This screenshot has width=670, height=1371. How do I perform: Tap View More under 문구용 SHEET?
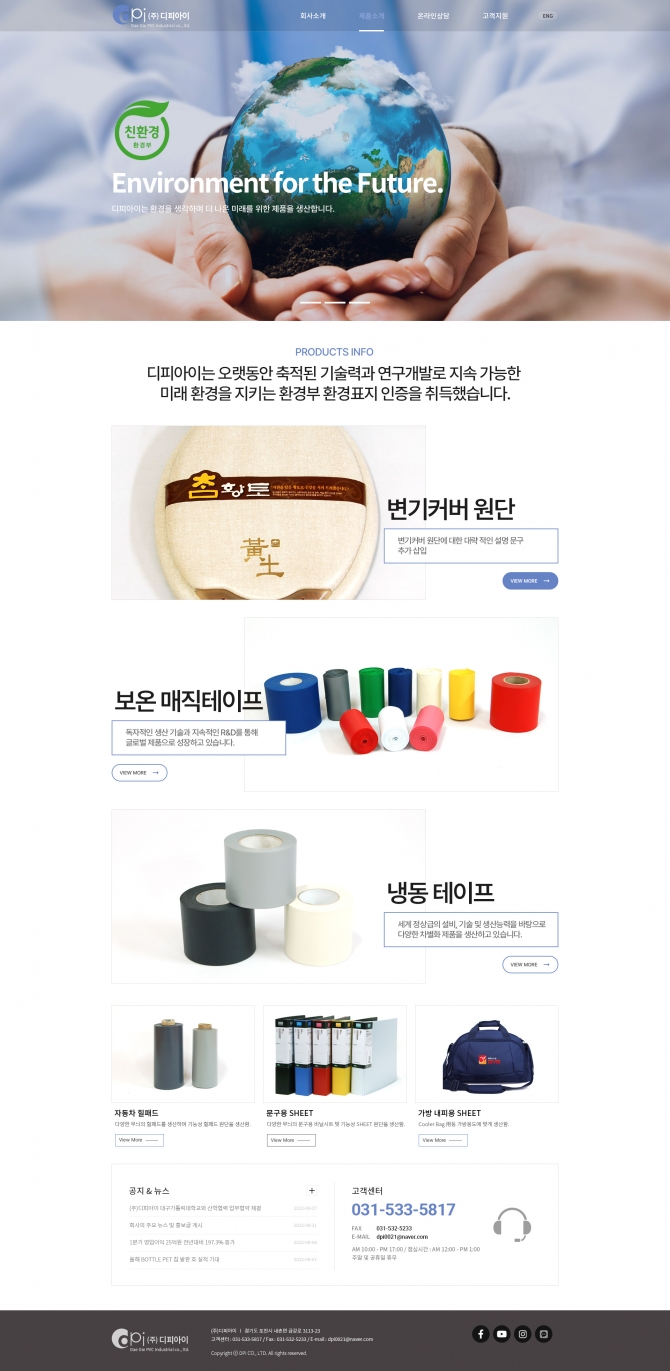click(291, 1140)
